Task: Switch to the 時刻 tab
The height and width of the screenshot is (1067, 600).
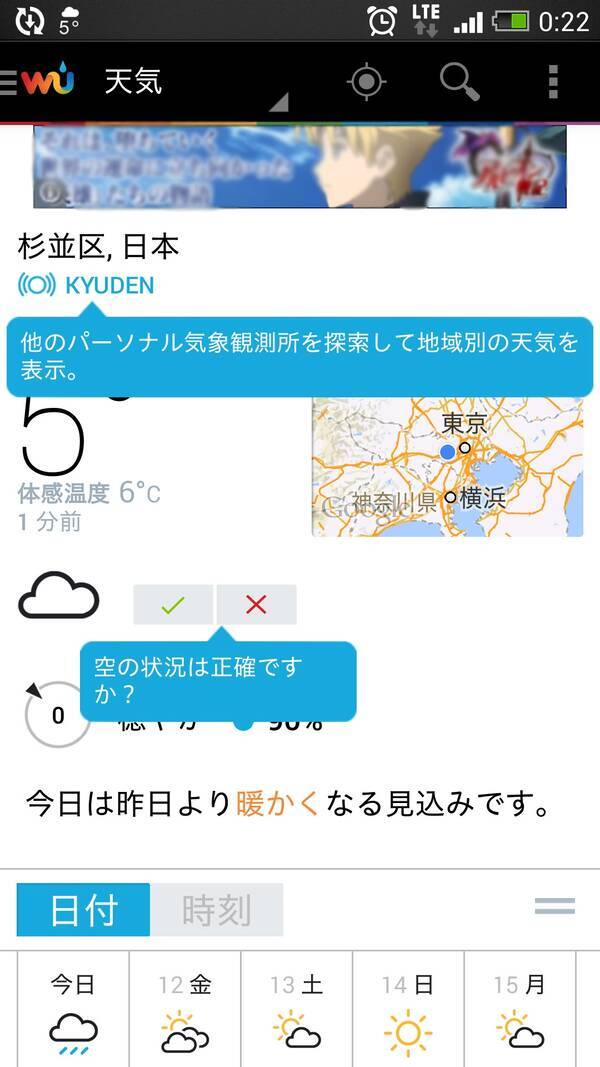Action: click(216, 910)
